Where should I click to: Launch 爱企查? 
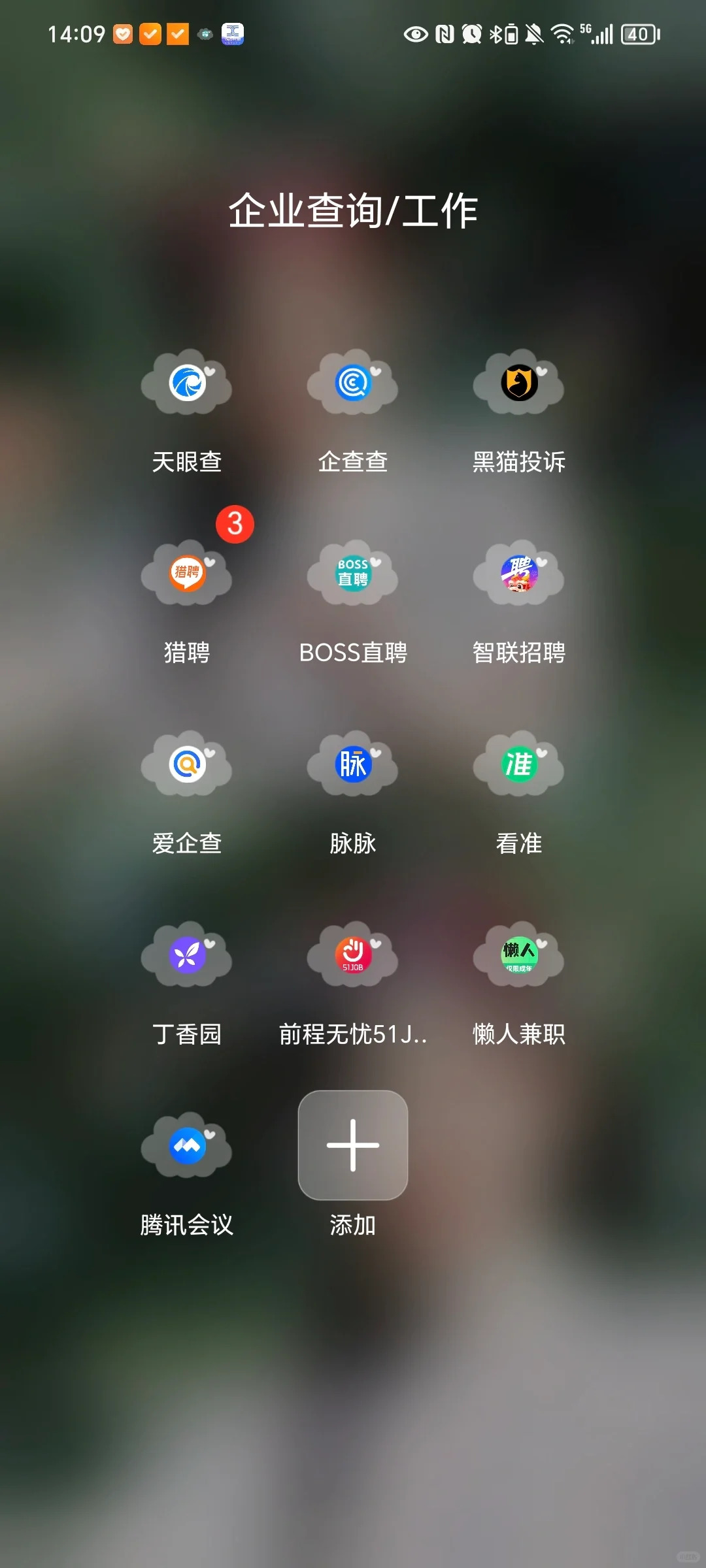click(x=187, y=764)
